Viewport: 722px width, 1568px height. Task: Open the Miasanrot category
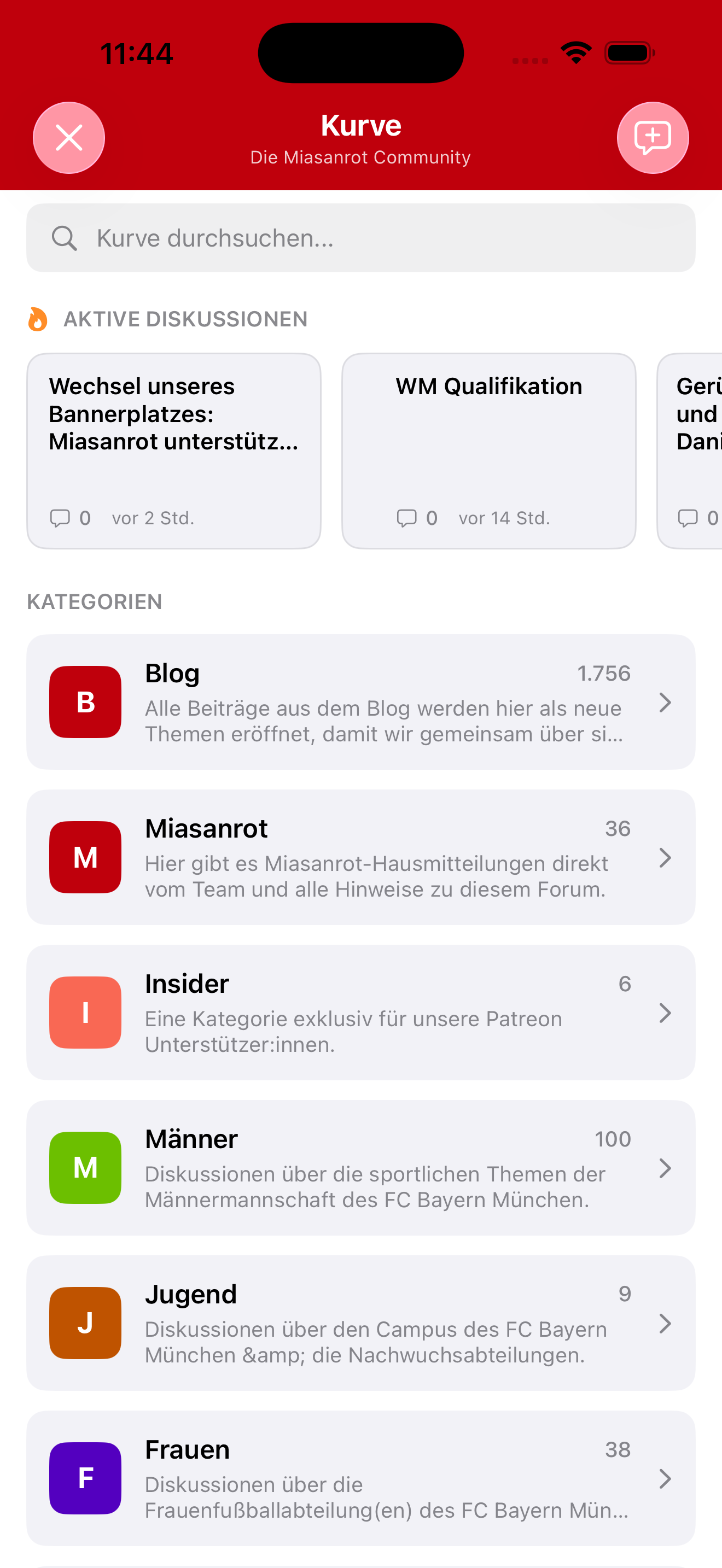coord(360,857)
